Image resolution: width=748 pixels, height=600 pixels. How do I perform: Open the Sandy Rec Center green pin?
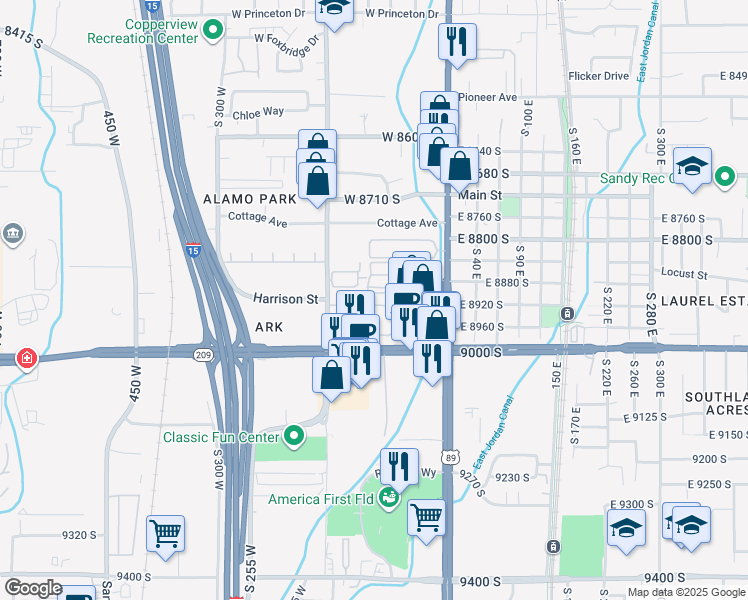[x=726, y=178]
